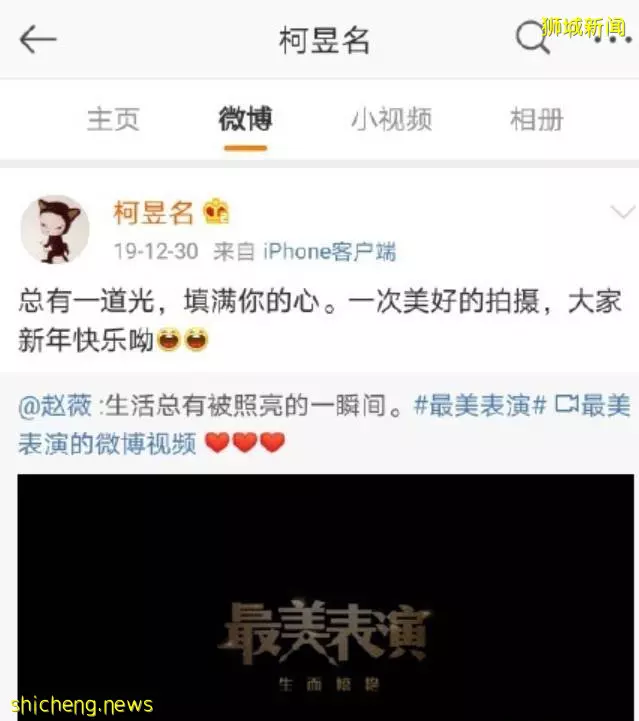
Task: Tap the 柯昱名 username on the post
Action: pos(153,212)
